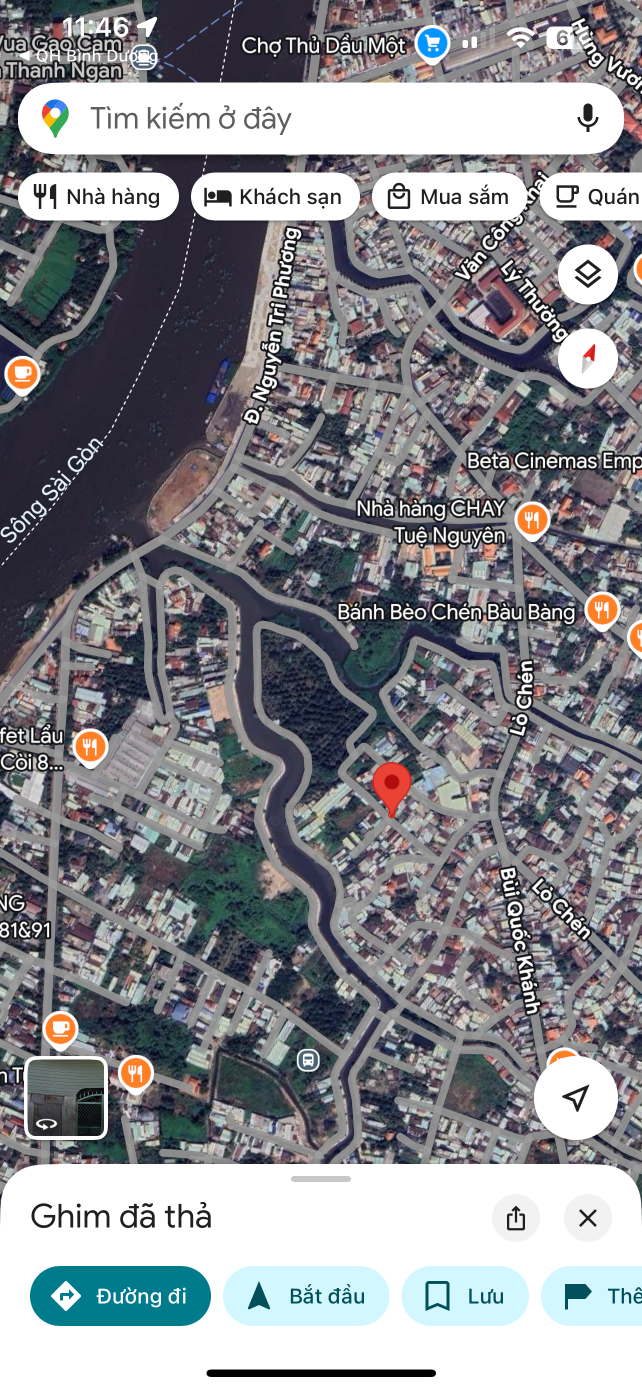Share the dropped pin location
Image resolution: width=642 pixels, height=1389 pixels.
[x=516, y=1218]
